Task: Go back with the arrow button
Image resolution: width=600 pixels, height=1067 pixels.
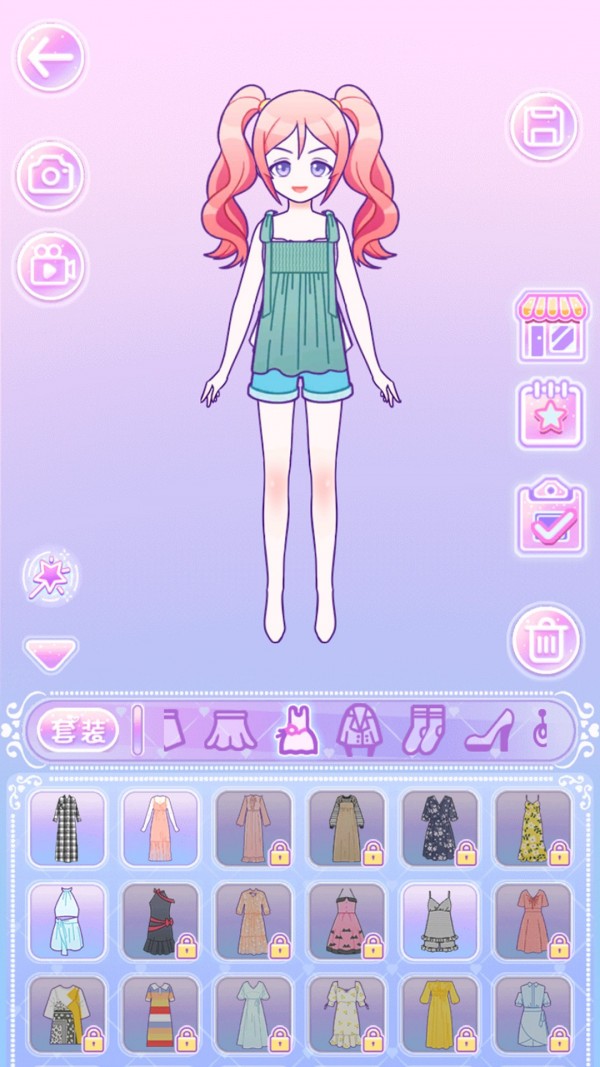Action: pyautogui.click(x=49, y=57)
